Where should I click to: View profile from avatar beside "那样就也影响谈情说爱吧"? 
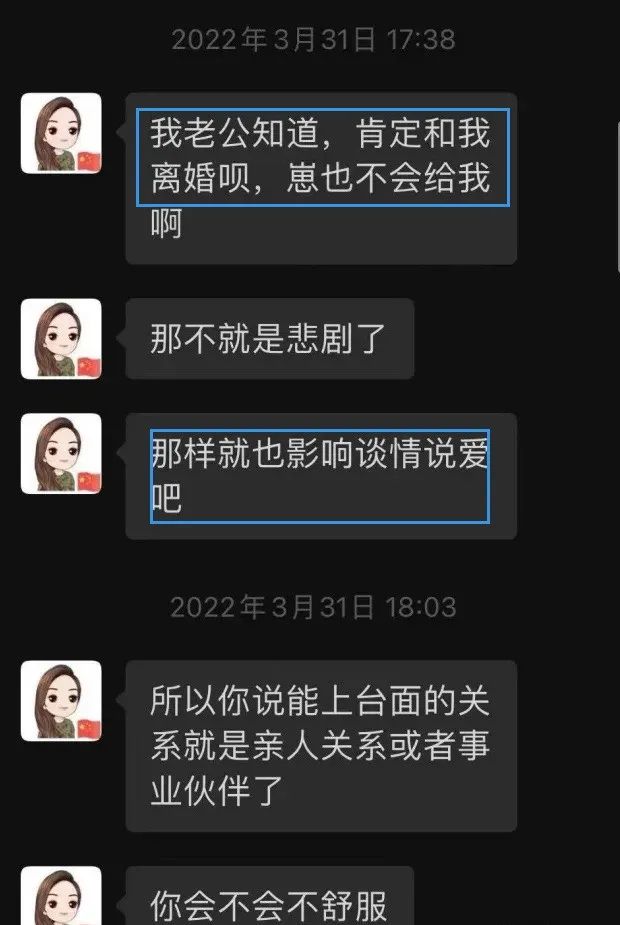click(61, 453)
